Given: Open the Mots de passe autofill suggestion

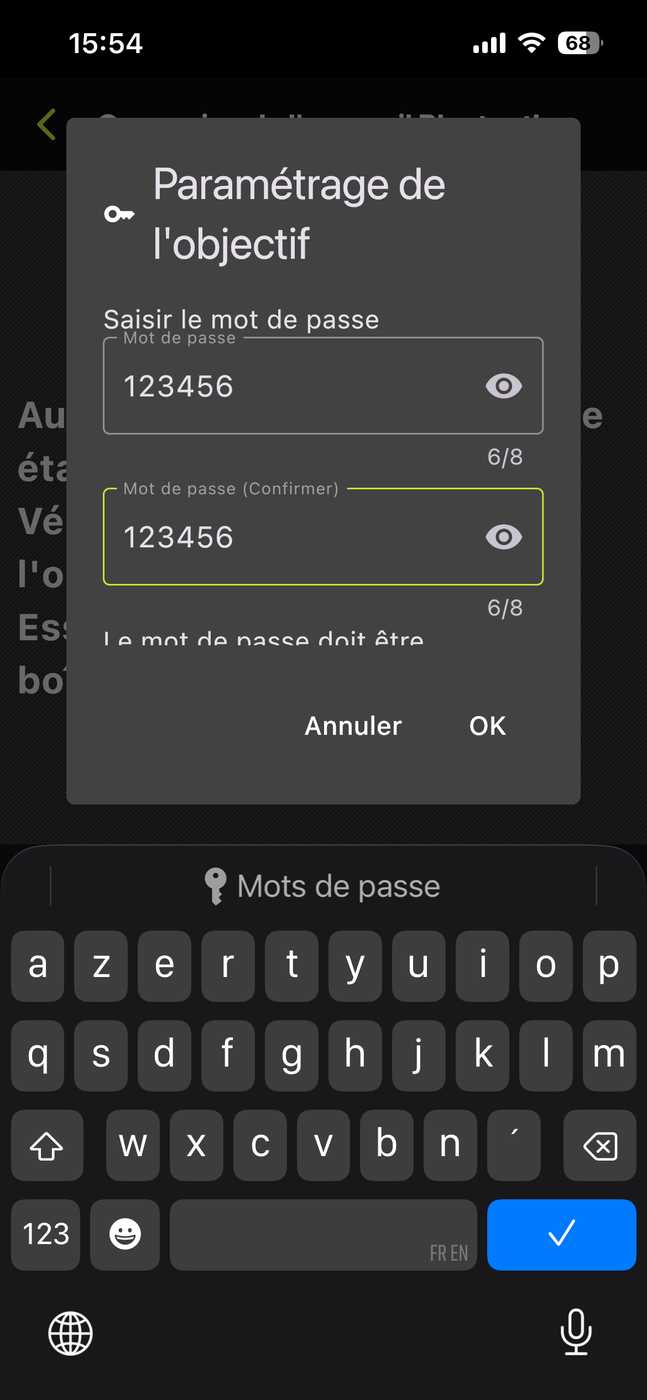Looking at the screenshot, I should (323, 886).
